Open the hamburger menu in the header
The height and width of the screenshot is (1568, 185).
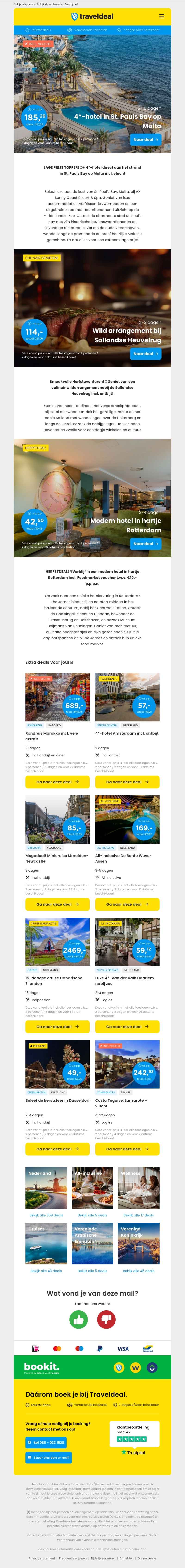(161, 16)
